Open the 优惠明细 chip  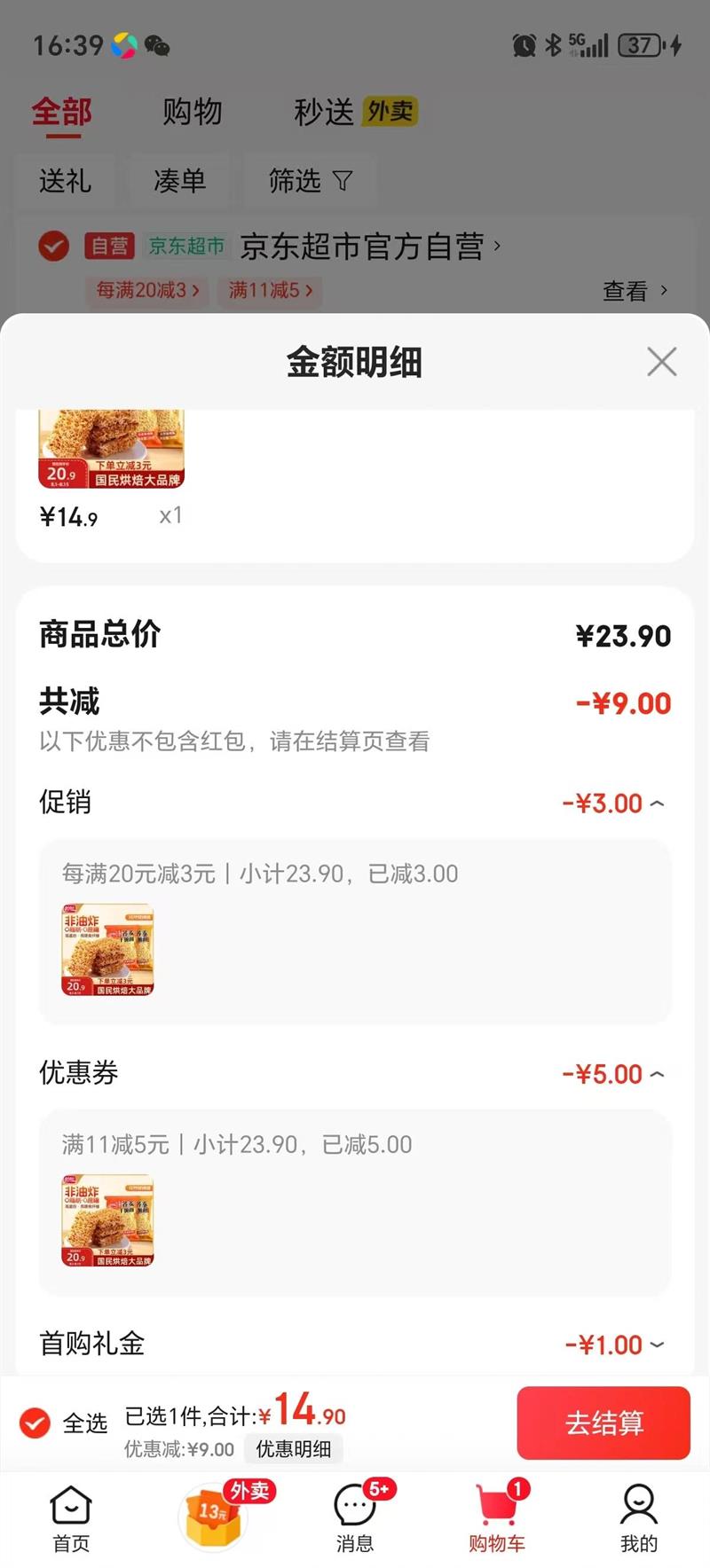tap(293, 1449)
